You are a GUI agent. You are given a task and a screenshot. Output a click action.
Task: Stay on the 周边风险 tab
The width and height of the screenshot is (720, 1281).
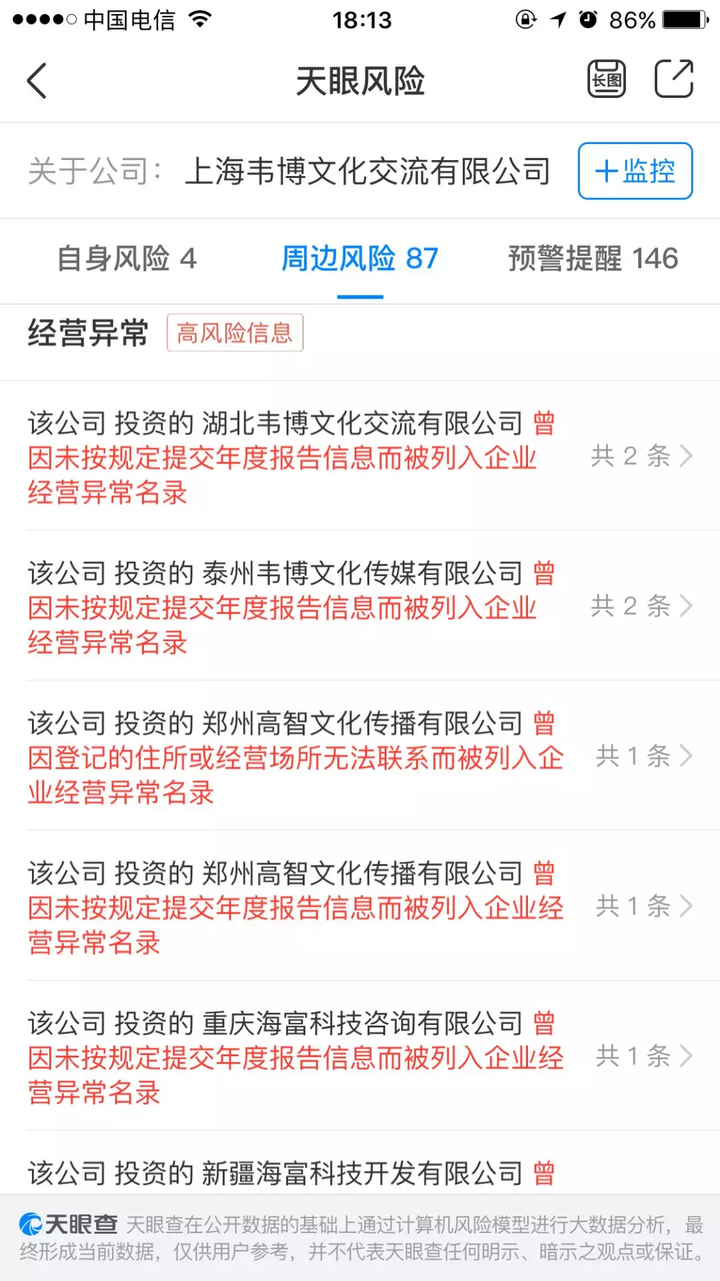click(360, 258)
